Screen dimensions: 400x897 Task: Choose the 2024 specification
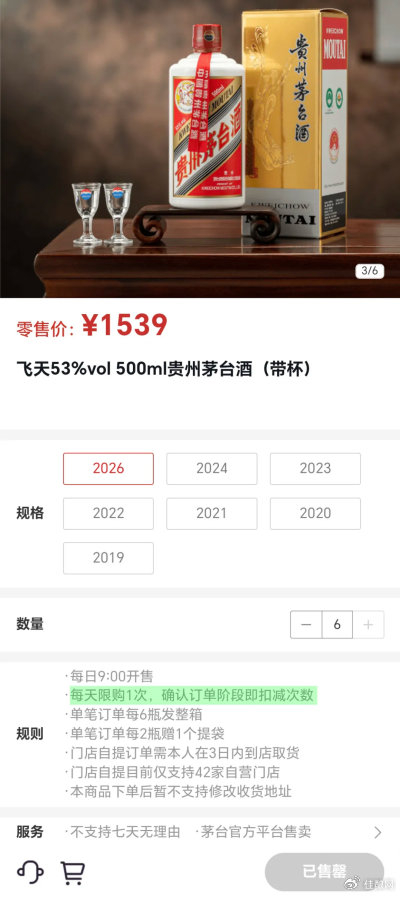pyautogui.click(x=212, y=469)
